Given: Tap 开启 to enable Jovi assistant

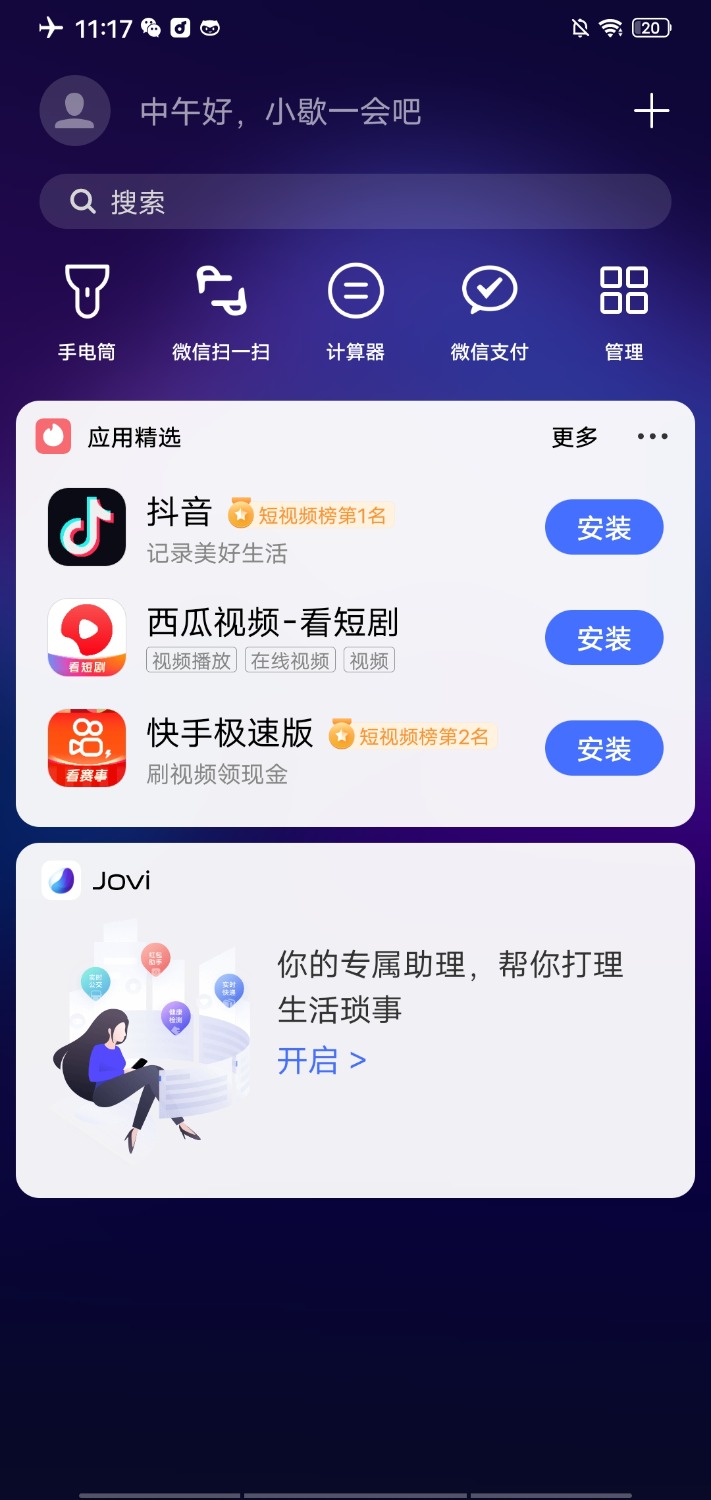Looking at the screenshot, I should (321, 1060).
